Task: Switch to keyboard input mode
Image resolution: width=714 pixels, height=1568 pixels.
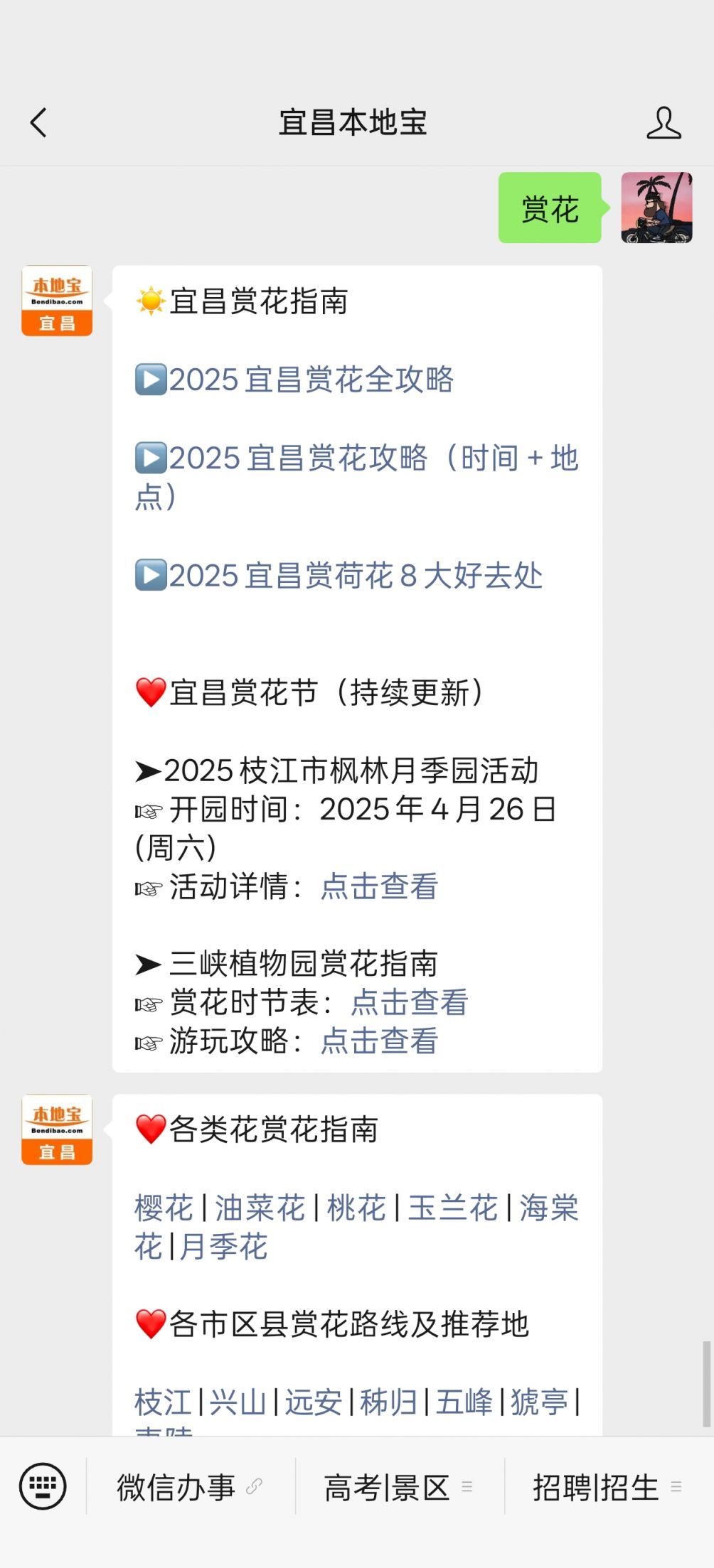Action: pyautogui.click(x=43, y=1486)
